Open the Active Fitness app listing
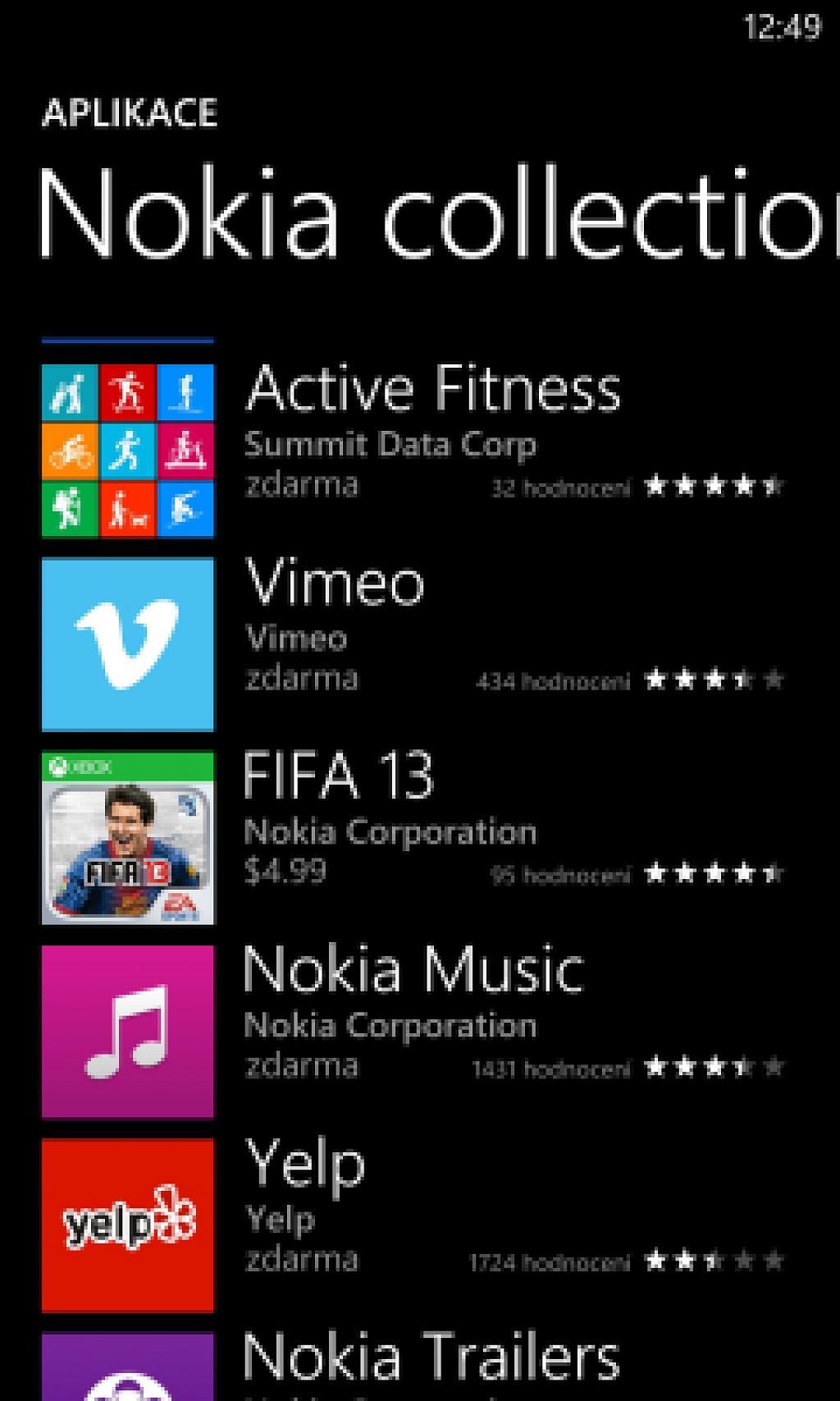 coord(414,451)
